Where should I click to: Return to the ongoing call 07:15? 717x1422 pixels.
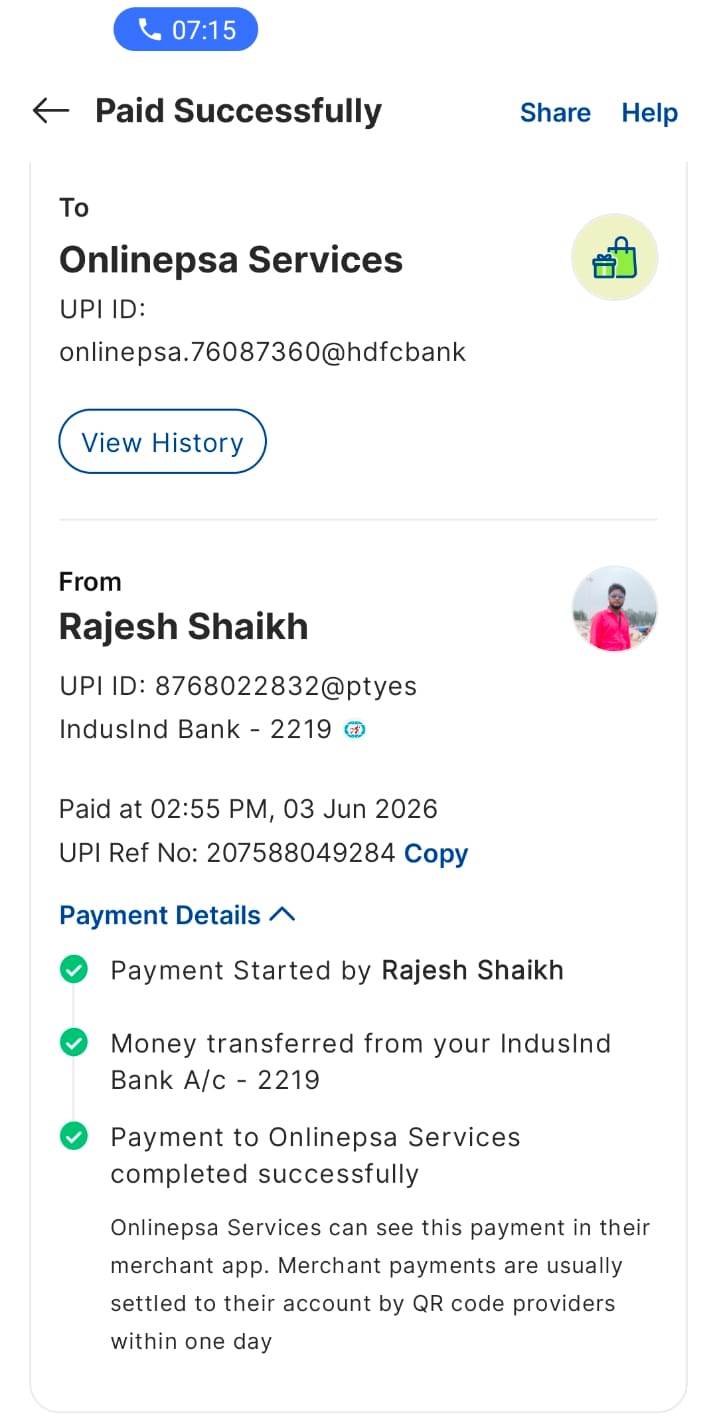(x=186, y=30)
